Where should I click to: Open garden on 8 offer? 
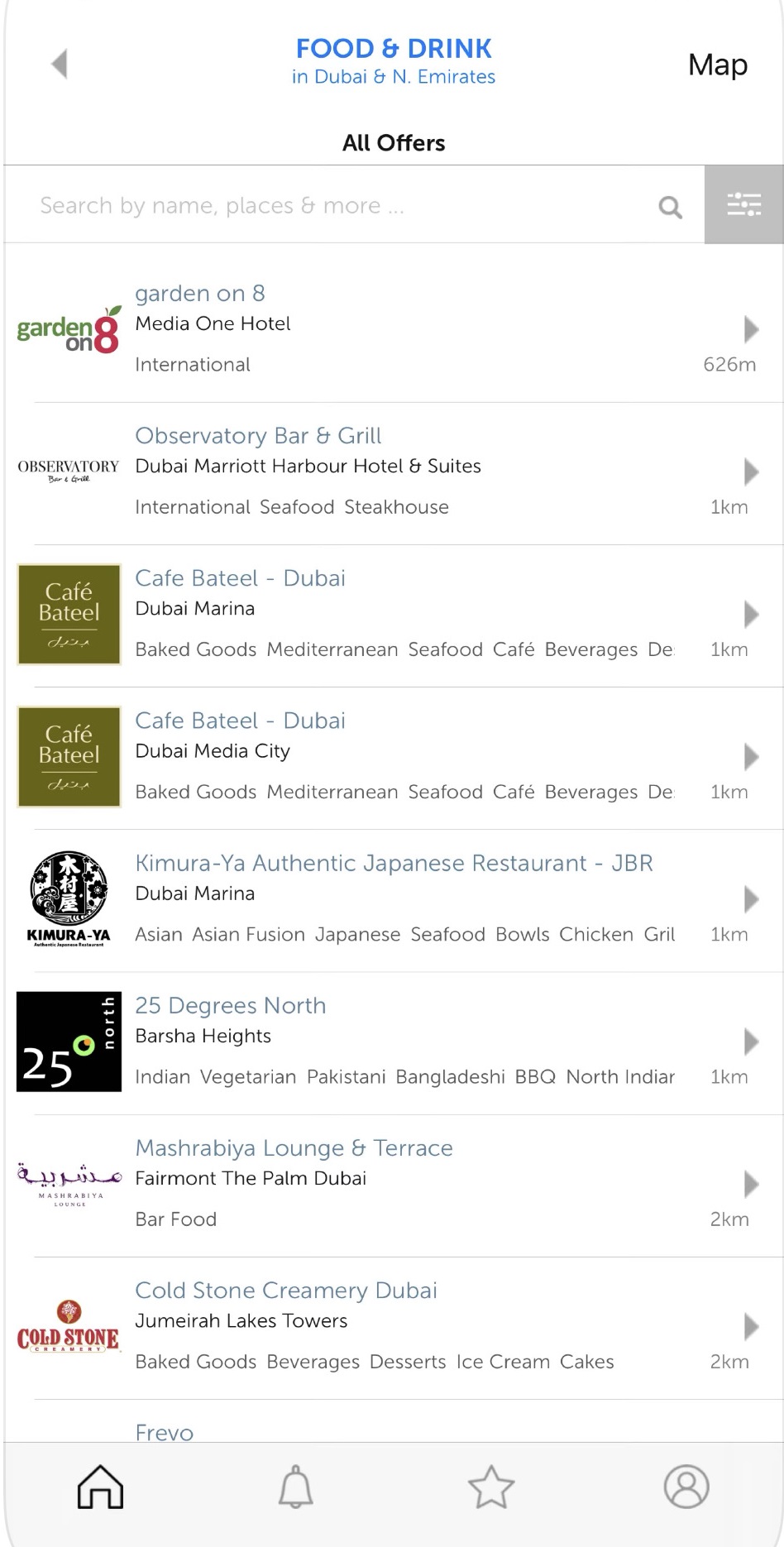coord(394,329)
